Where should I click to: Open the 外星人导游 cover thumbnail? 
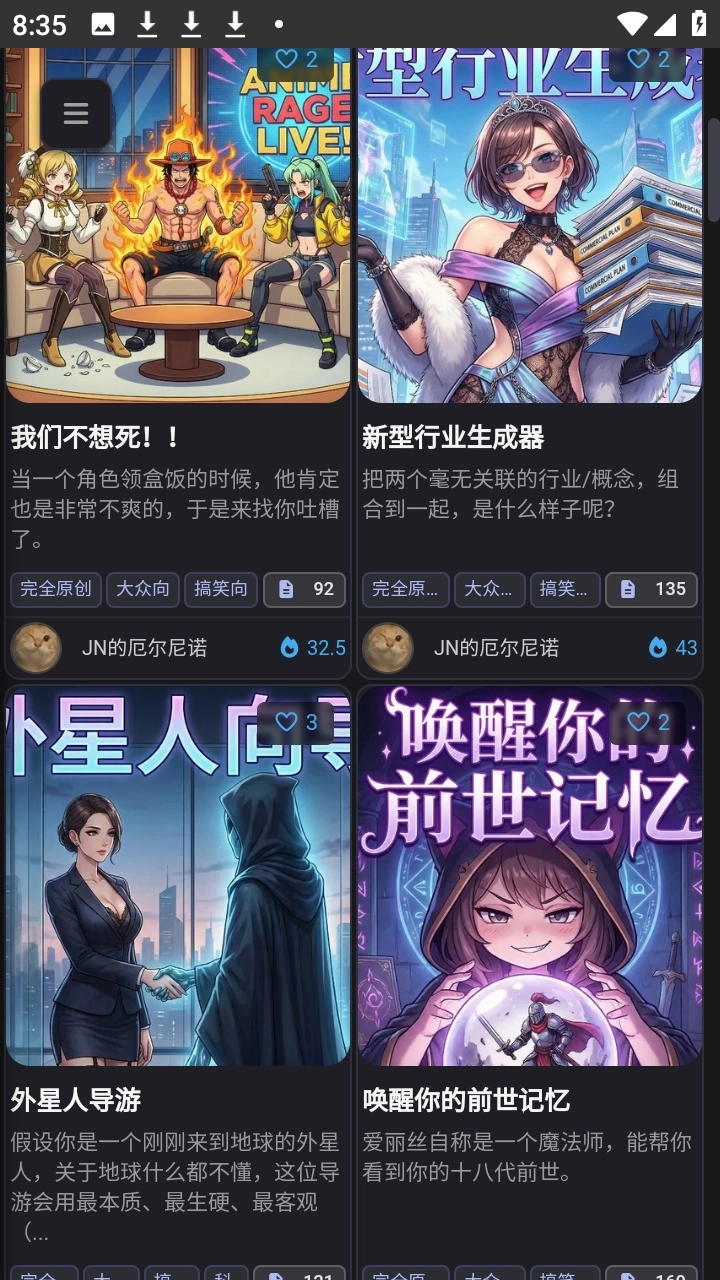(x=177, y=880)
